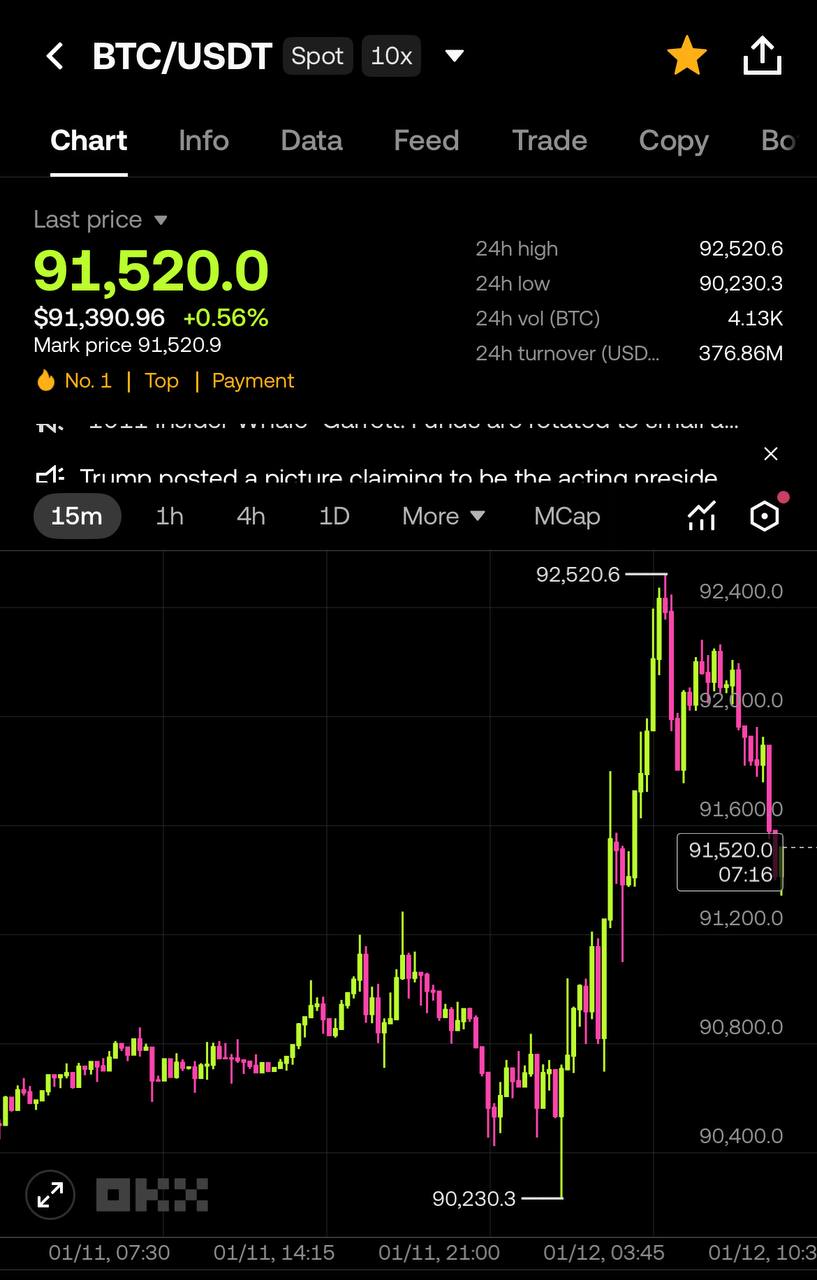Dismiss the news ticker banner
817x1280 pixels.
click(770, 454)
